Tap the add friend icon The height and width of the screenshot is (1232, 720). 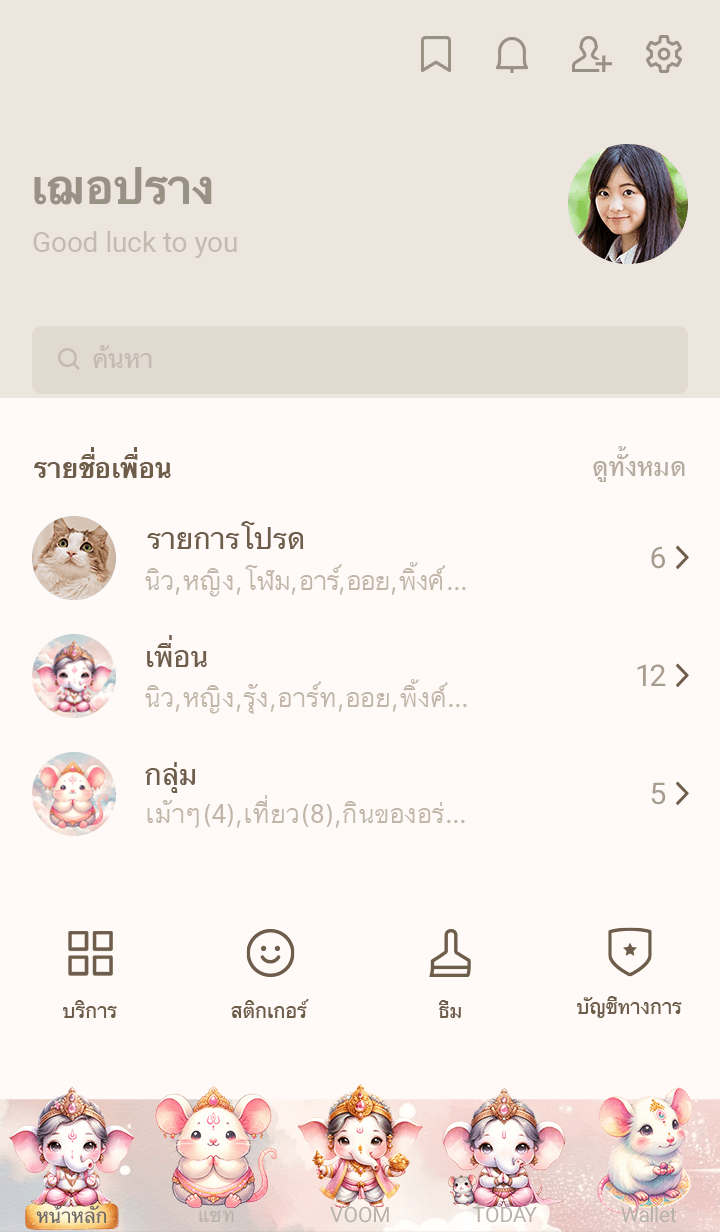[x=590, y=55]
